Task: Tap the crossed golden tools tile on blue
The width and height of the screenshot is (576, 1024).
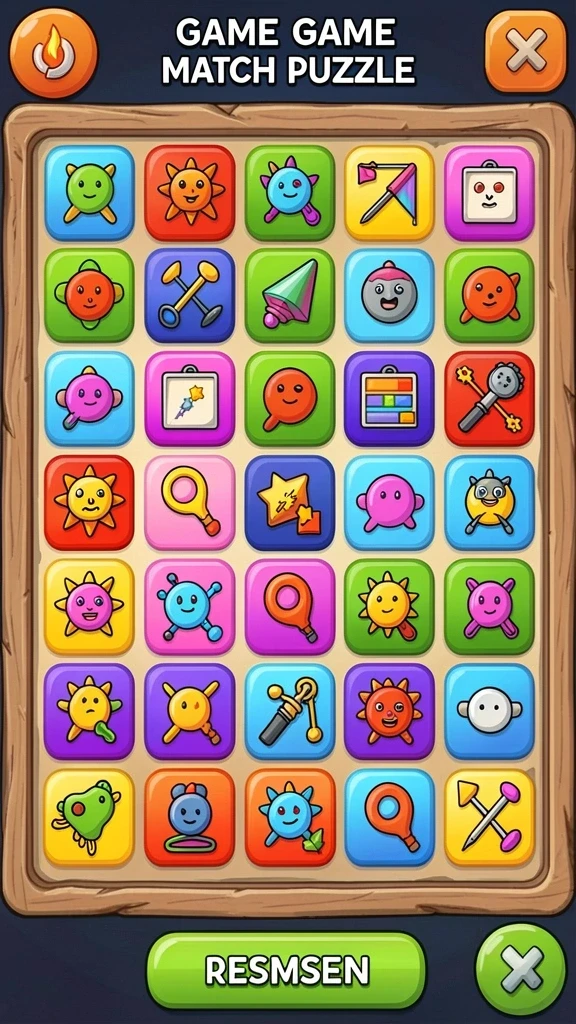Action: pyautogui.click(x=189, y=295)
